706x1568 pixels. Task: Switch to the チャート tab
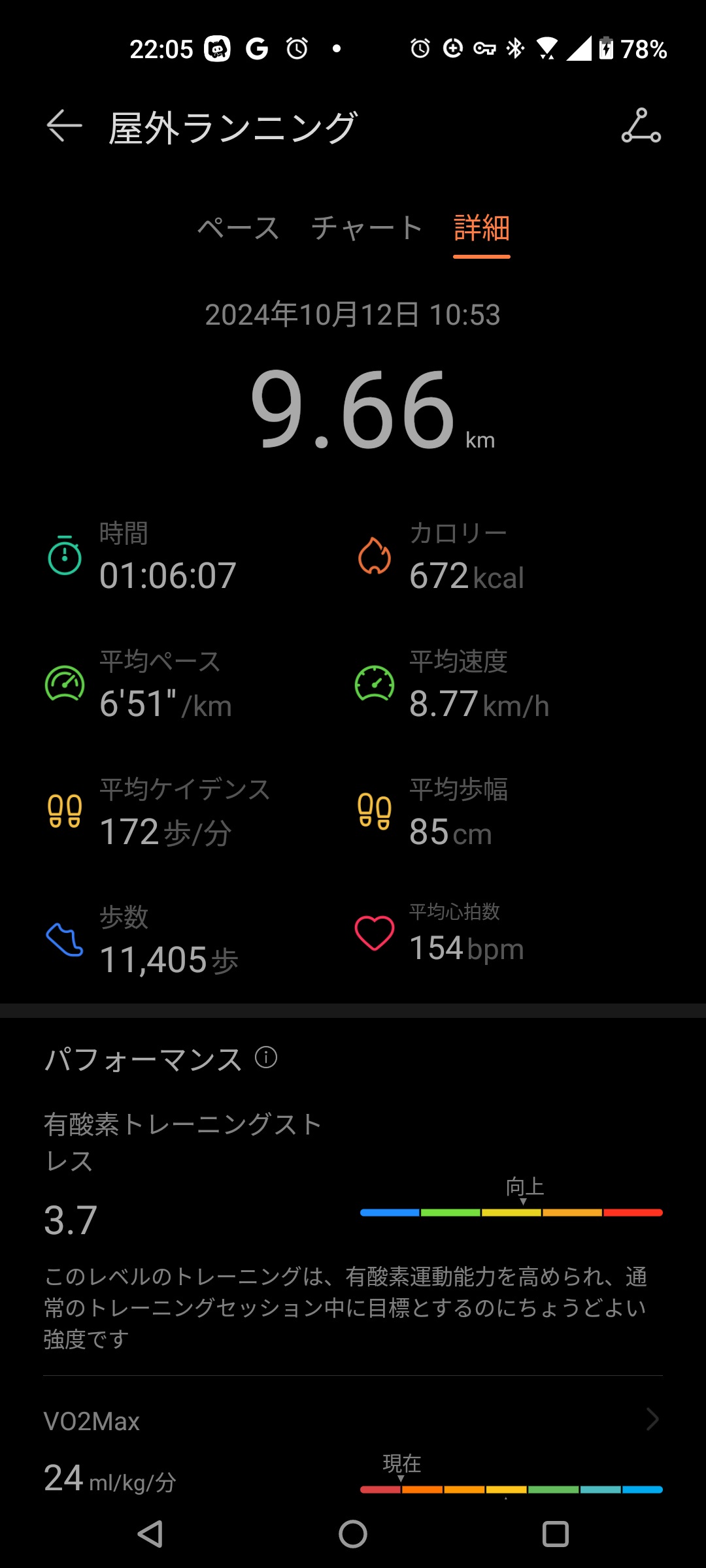coord(367,229)
